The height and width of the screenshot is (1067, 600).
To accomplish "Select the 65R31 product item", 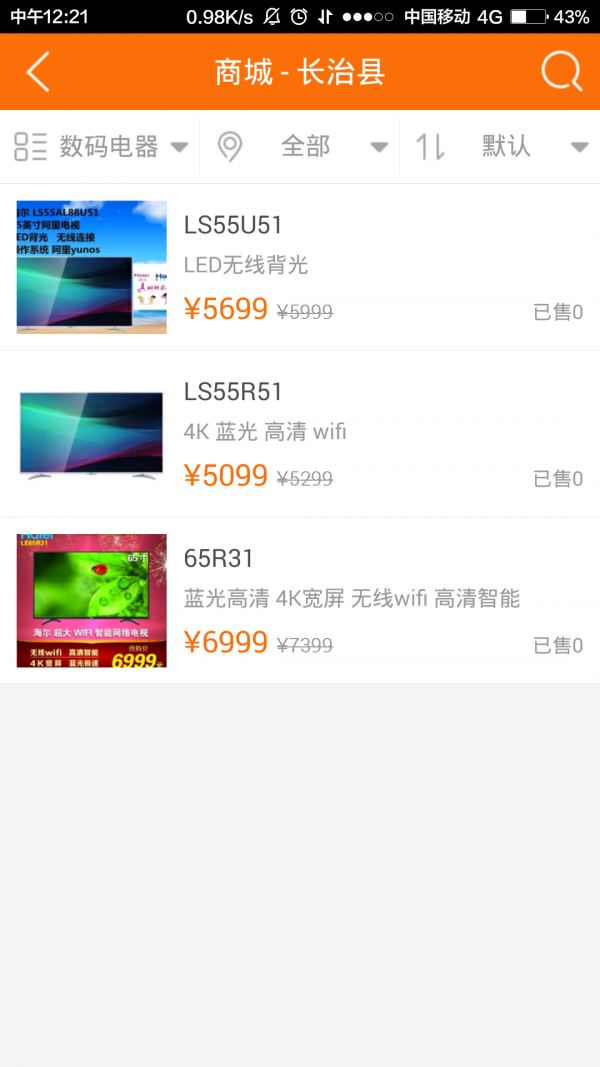I will pos(300,601).
